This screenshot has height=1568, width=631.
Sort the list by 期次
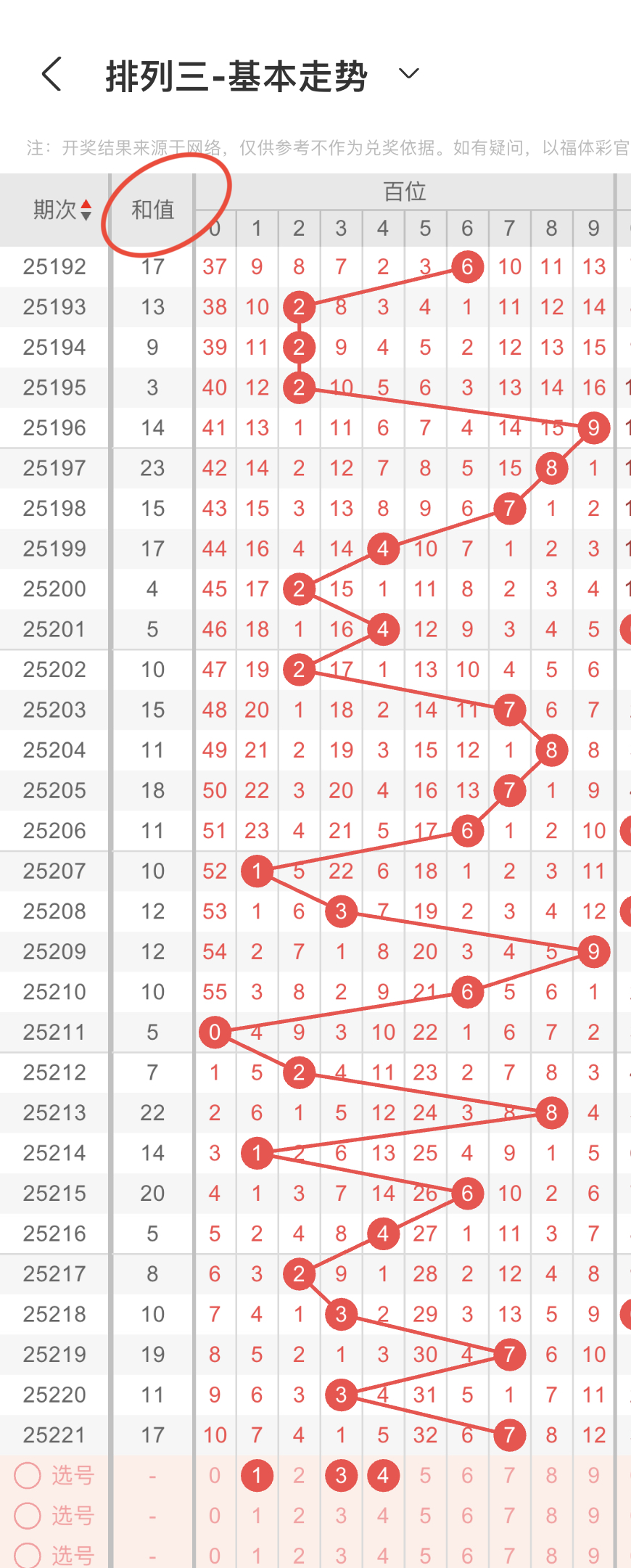tap(62, 210)
